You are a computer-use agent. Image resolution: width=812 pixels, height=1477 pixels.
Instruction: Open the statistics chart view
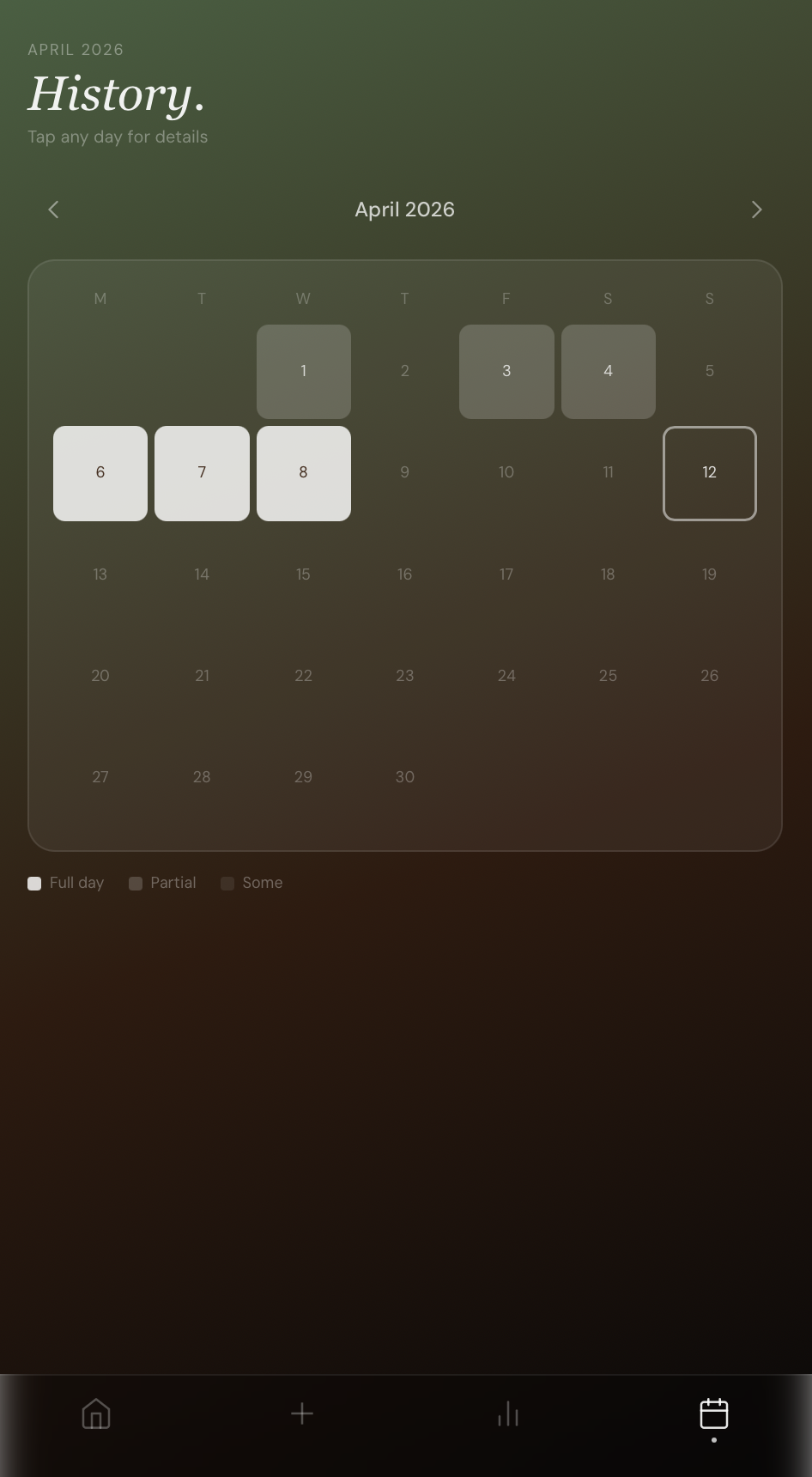(507, 1413)
